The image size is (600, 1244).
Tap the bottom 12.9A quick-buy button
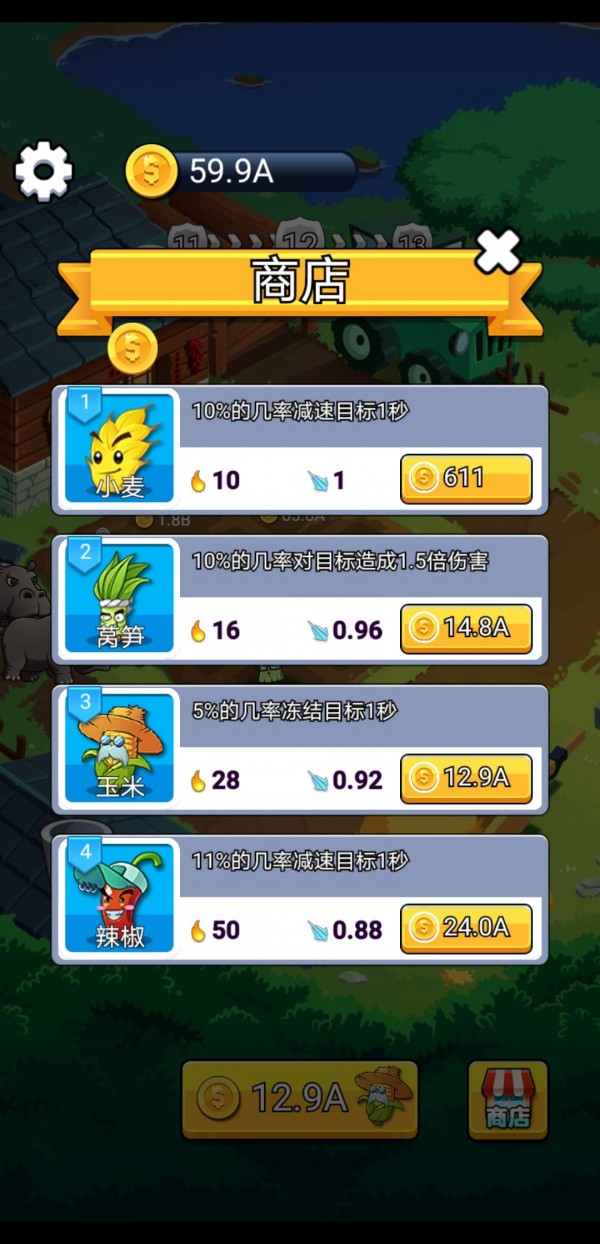click(299, 1099)
